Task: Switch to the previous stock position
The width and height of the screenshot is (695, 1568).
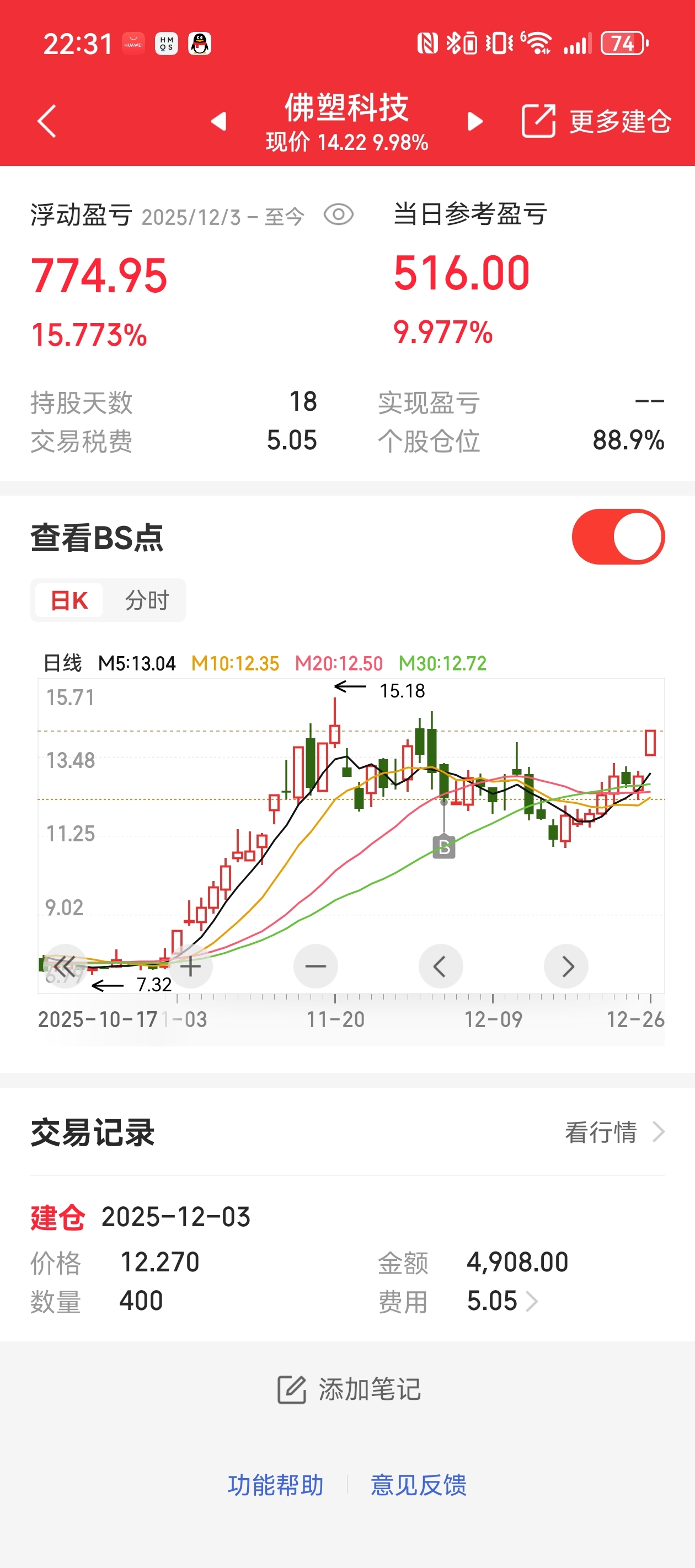Action: 218,121
